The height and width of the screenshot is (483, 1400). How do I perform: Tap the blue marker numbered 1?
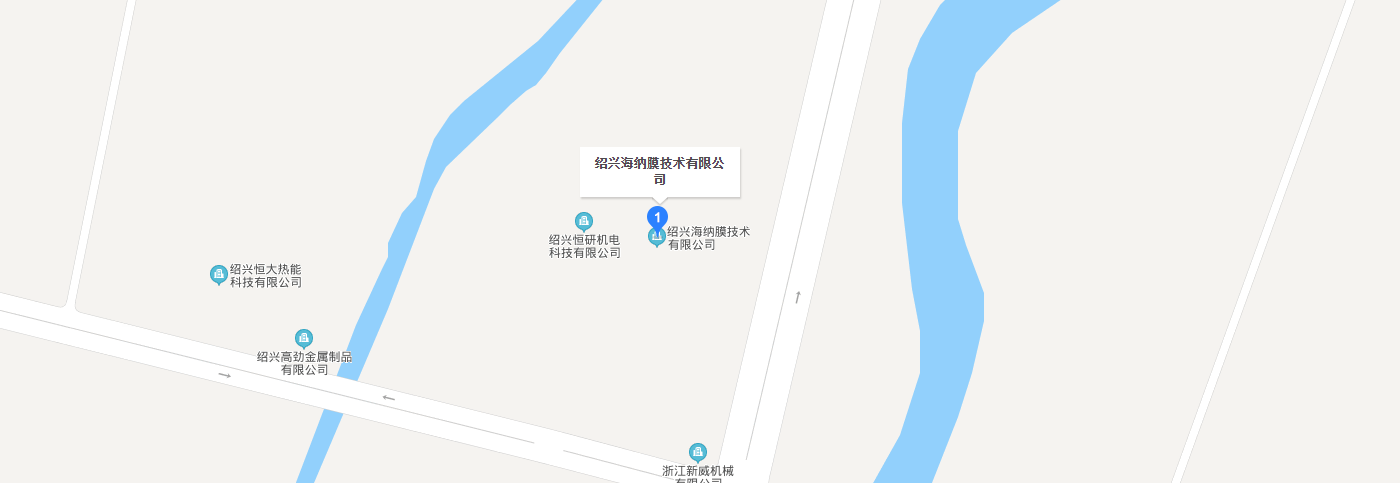657,216
